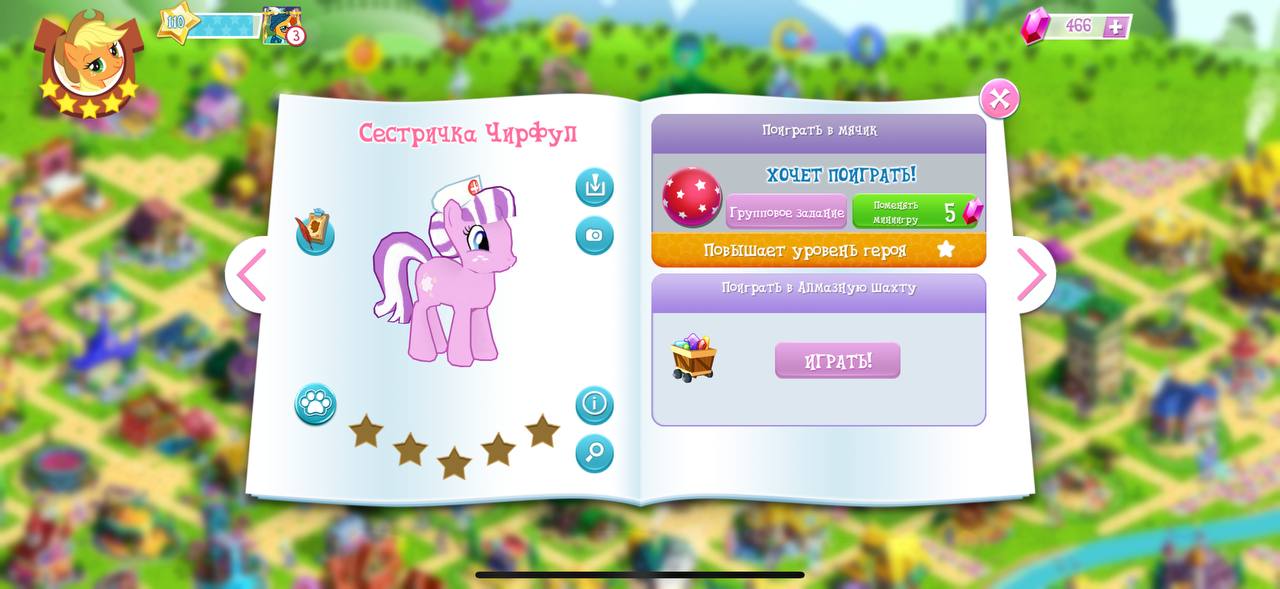1280x589 pixels.
Task: Tap the magnifying glass icon
Action: point(594,453)
